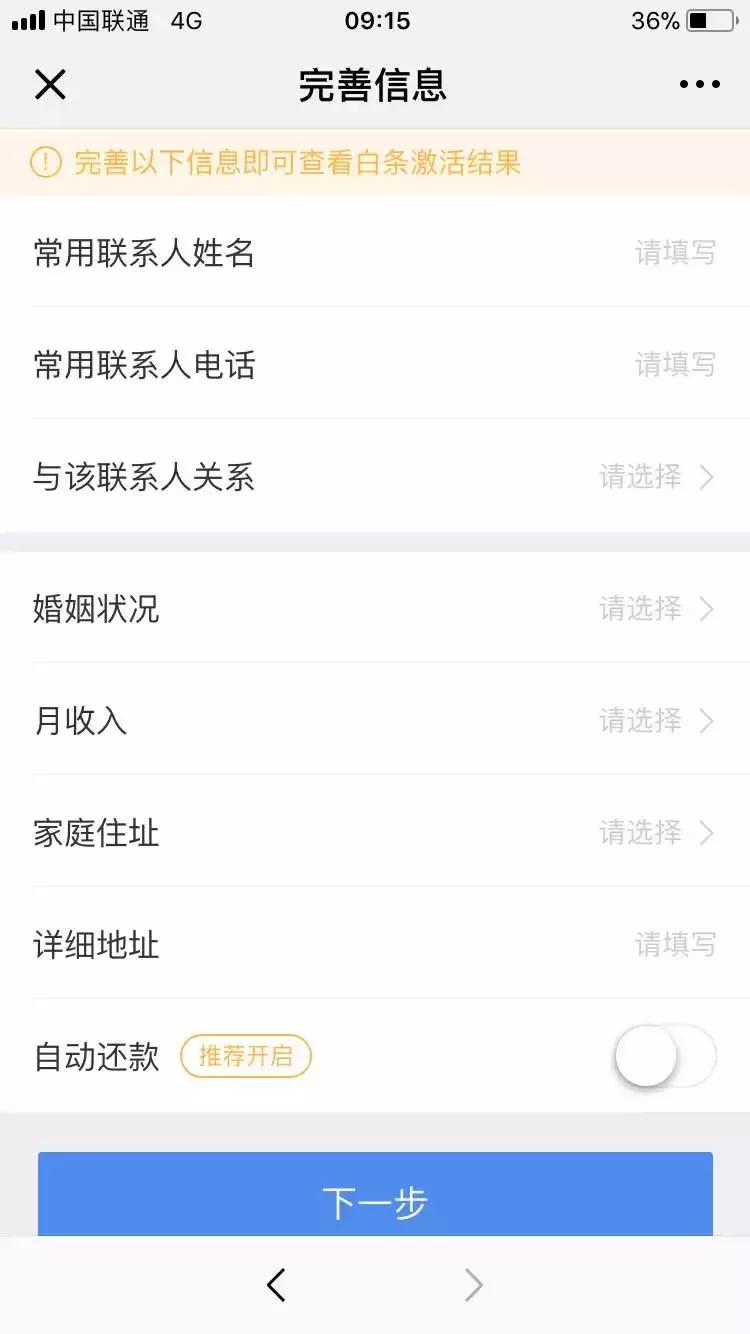Open the 家庭住址 home address selector
750x1334 pixels.
coord(375,833)
